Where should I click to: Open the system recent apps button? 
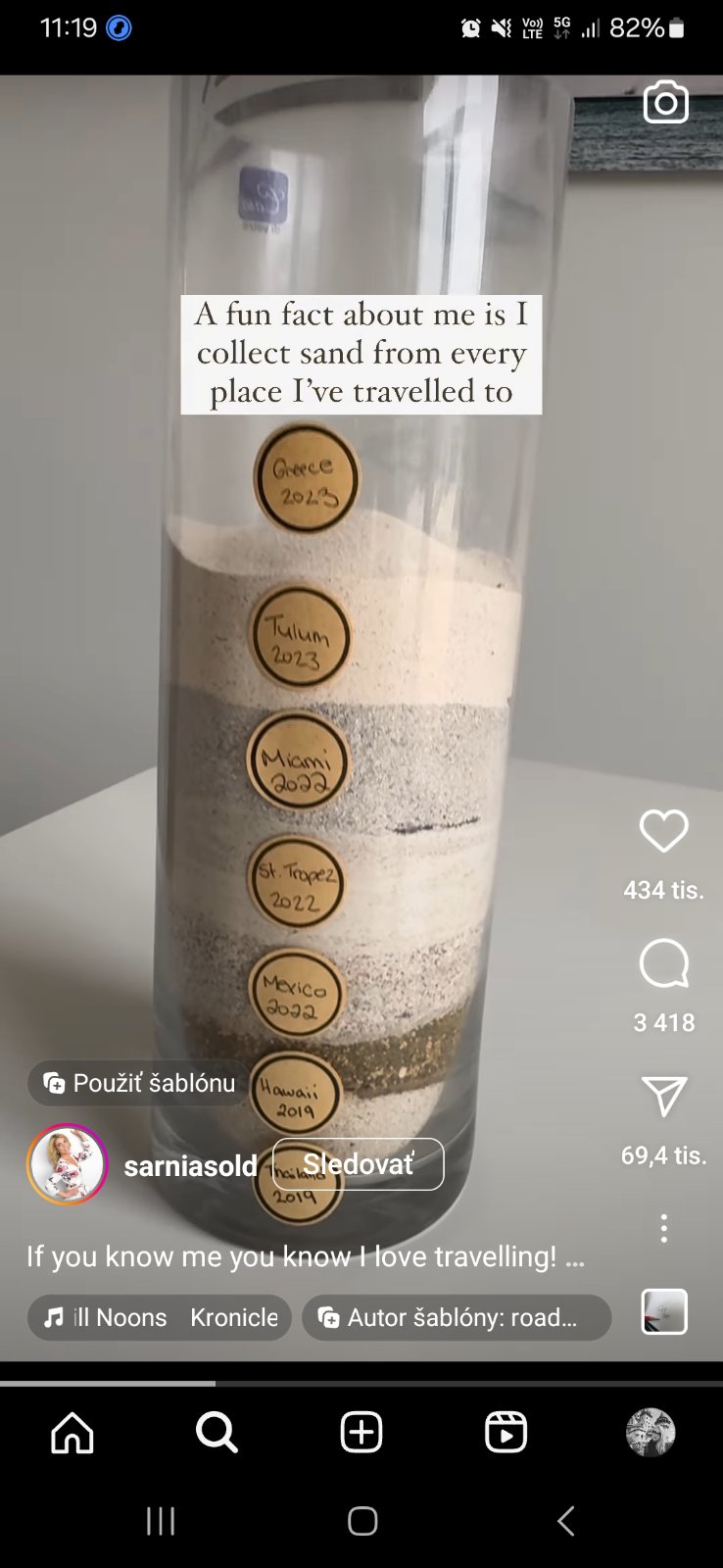(160, 1521)
